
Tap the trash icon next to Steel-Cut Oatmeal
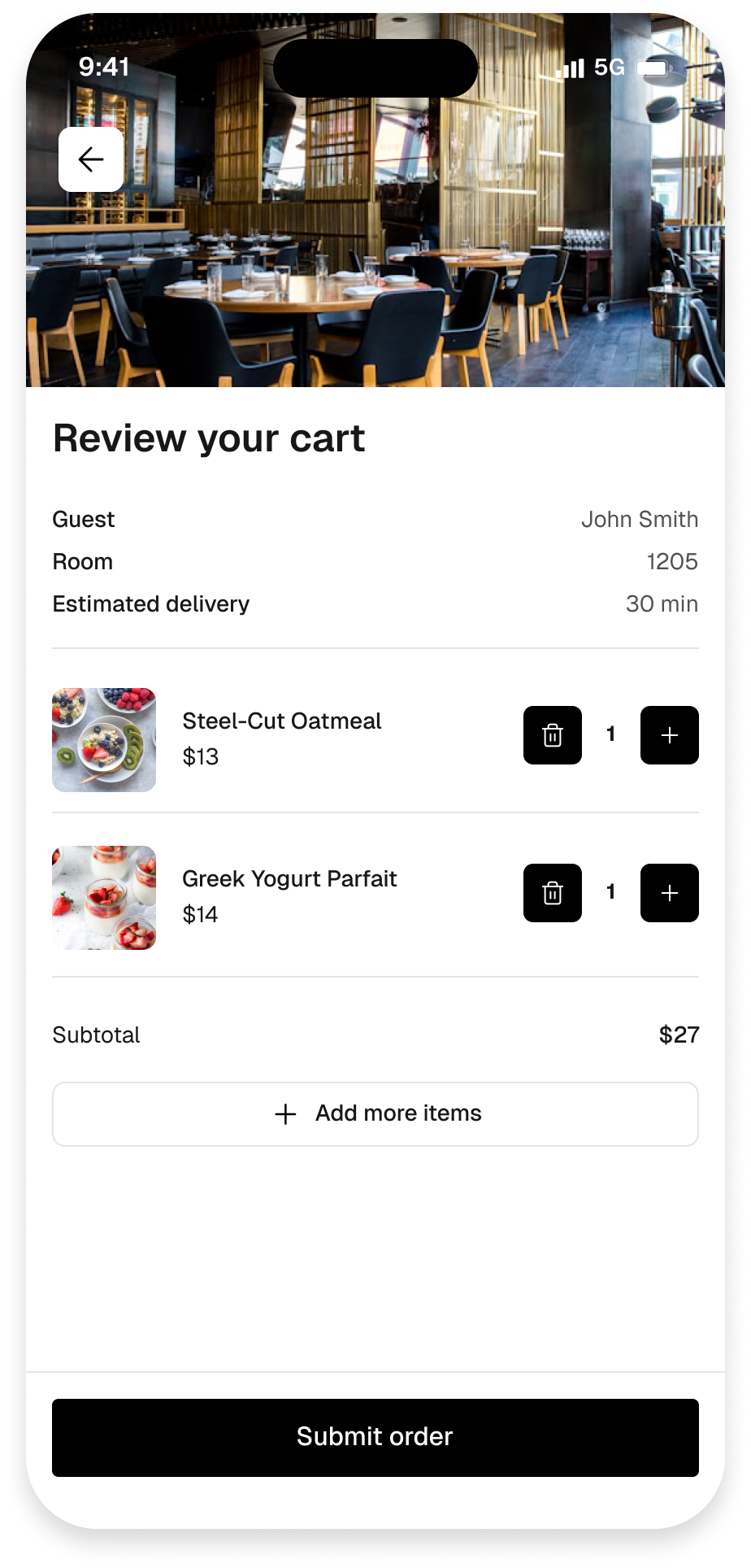(x=552, y=734)
